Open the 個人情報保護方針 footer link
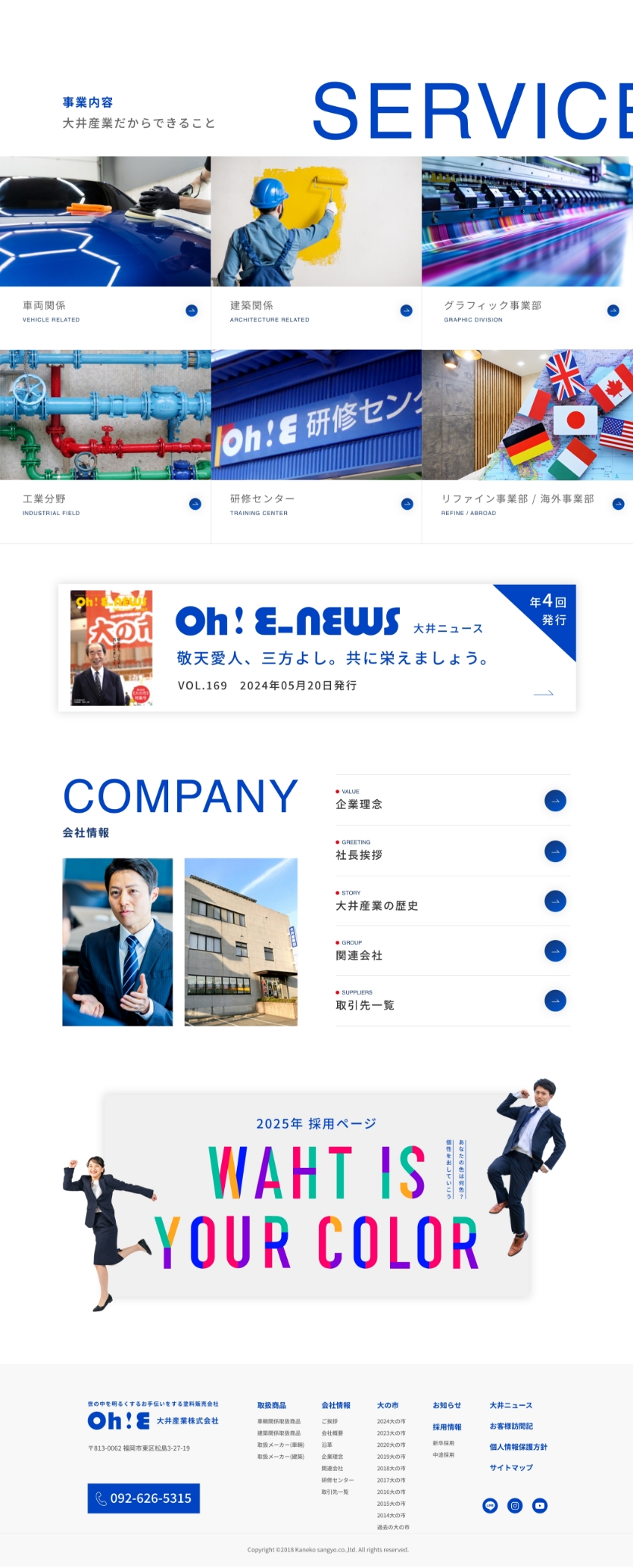The width and height of the screenshot is (633, 1568). [518, 1447]
